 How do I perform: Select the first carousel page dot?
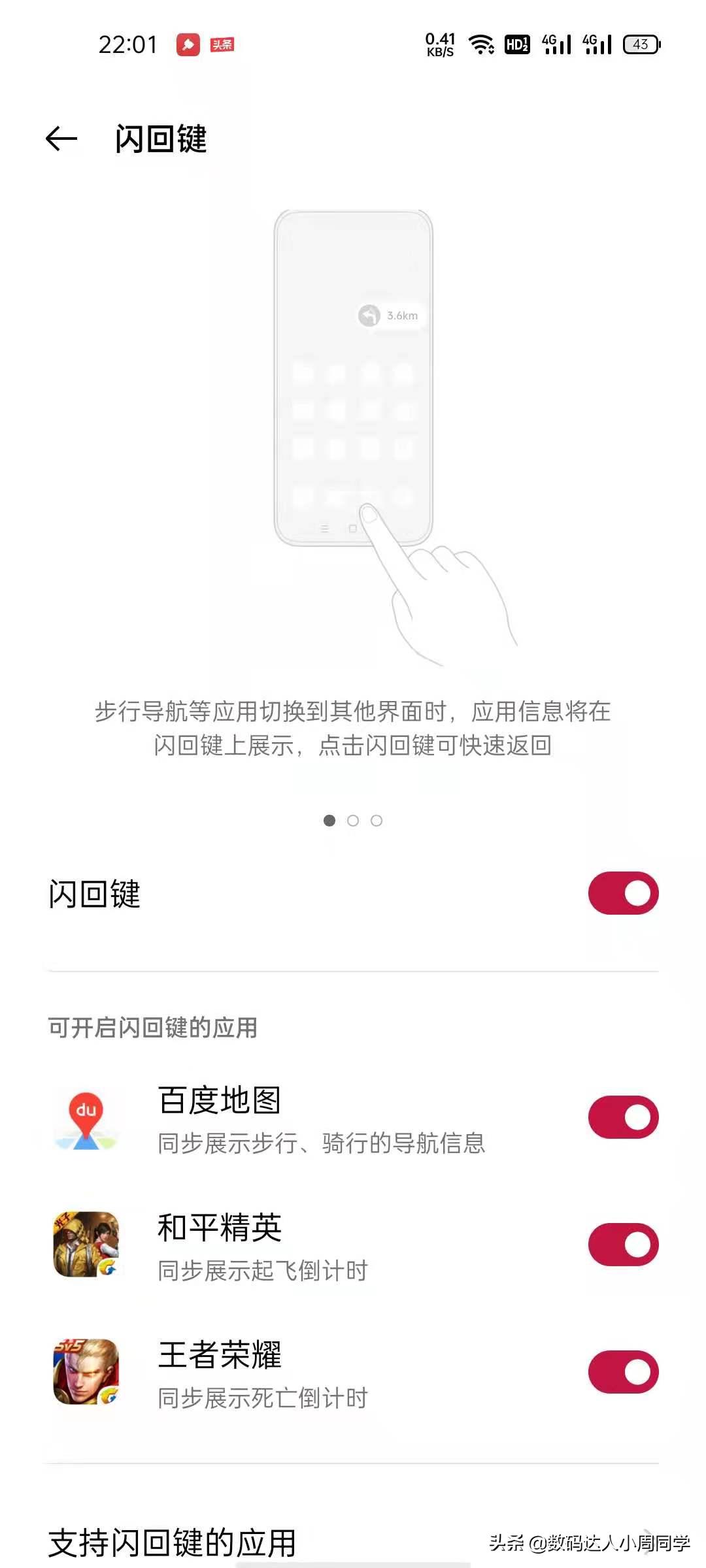tap(329, 821)
